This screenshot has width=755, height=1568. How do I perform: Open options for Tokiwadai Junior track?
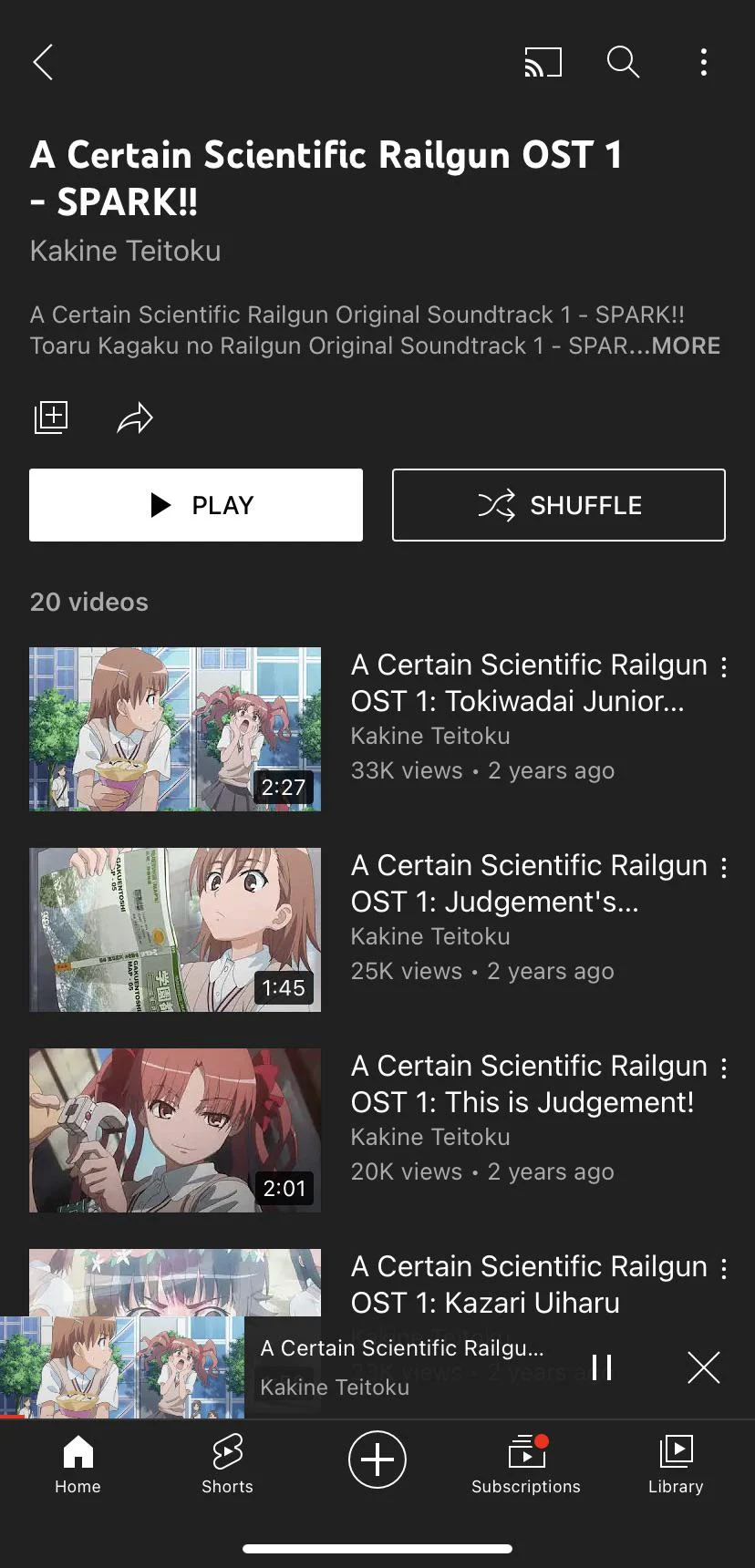point(723,665)
